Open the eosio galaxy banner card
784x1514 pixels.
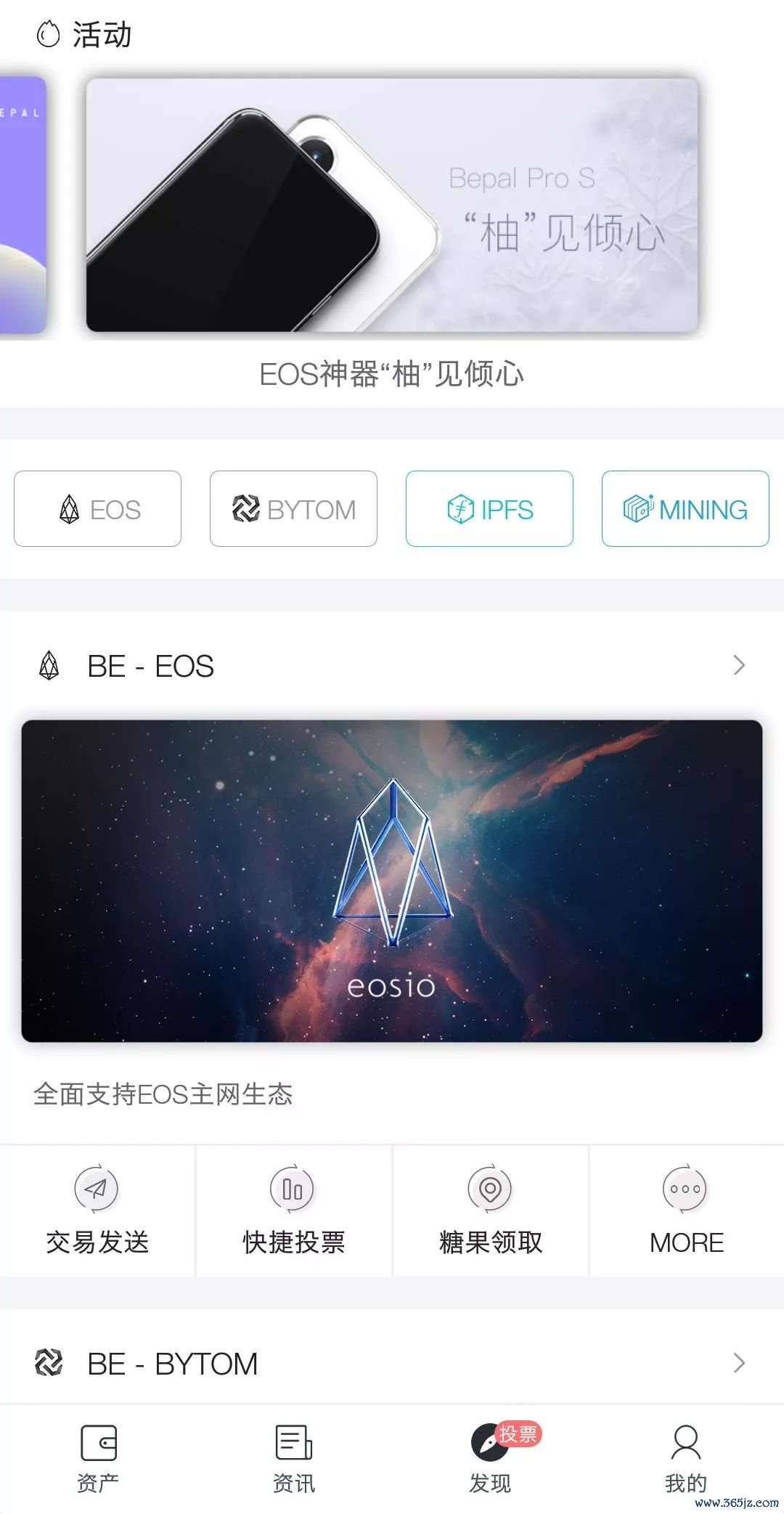(x=392, y=881)
